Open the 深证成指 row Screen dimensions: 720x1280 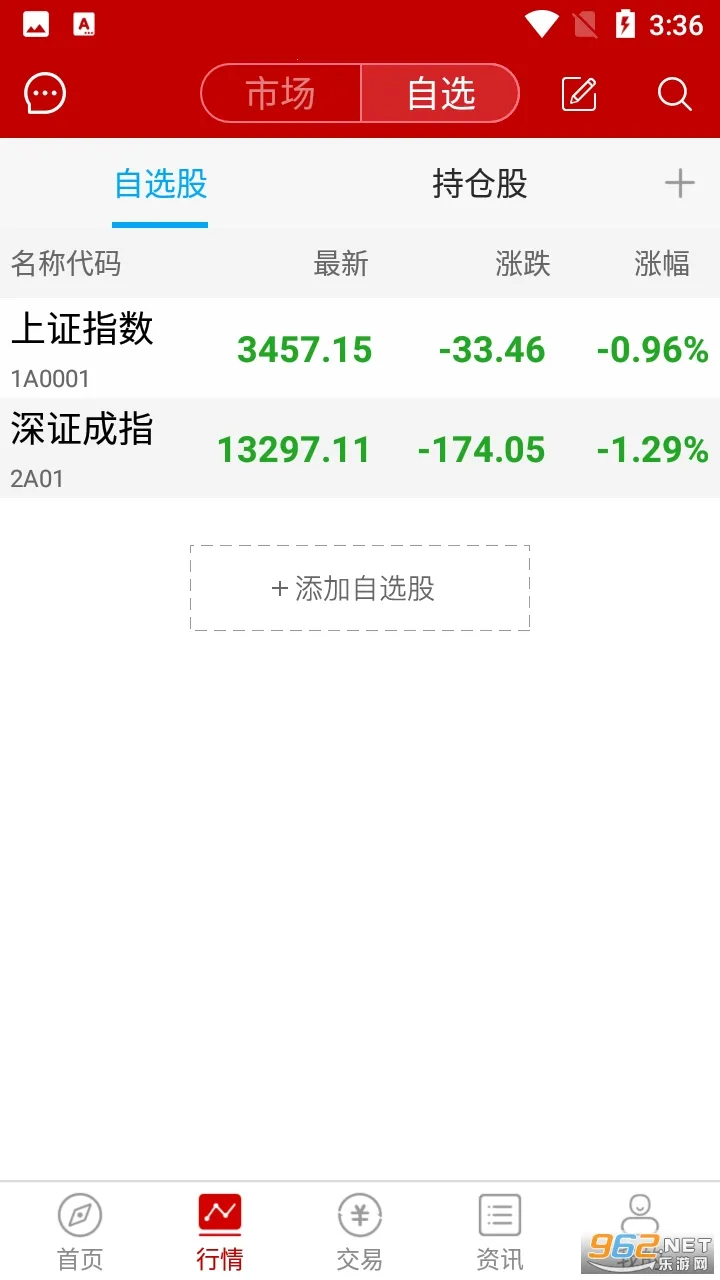pos(360,448)
